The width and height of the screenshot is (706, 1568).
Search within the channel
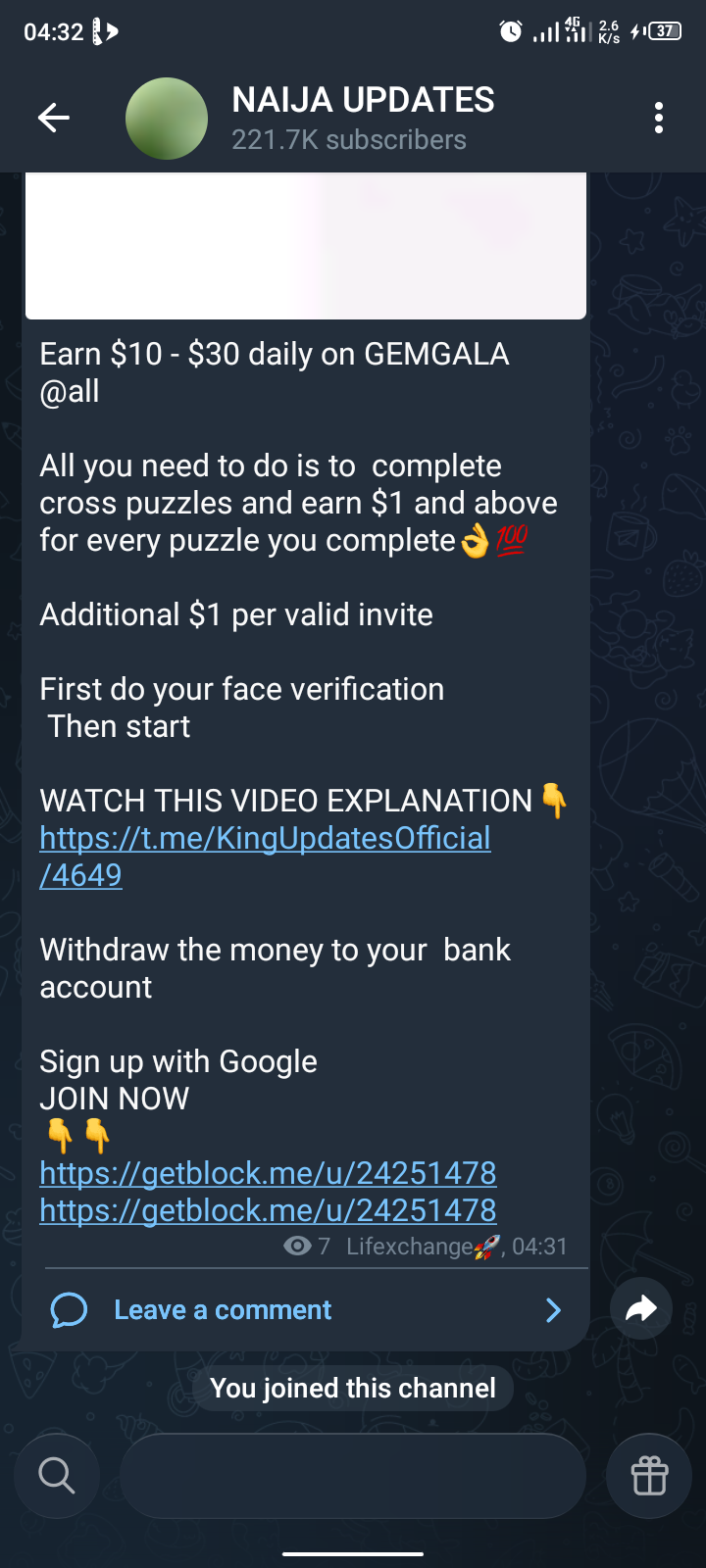[x=57, y=1475]
